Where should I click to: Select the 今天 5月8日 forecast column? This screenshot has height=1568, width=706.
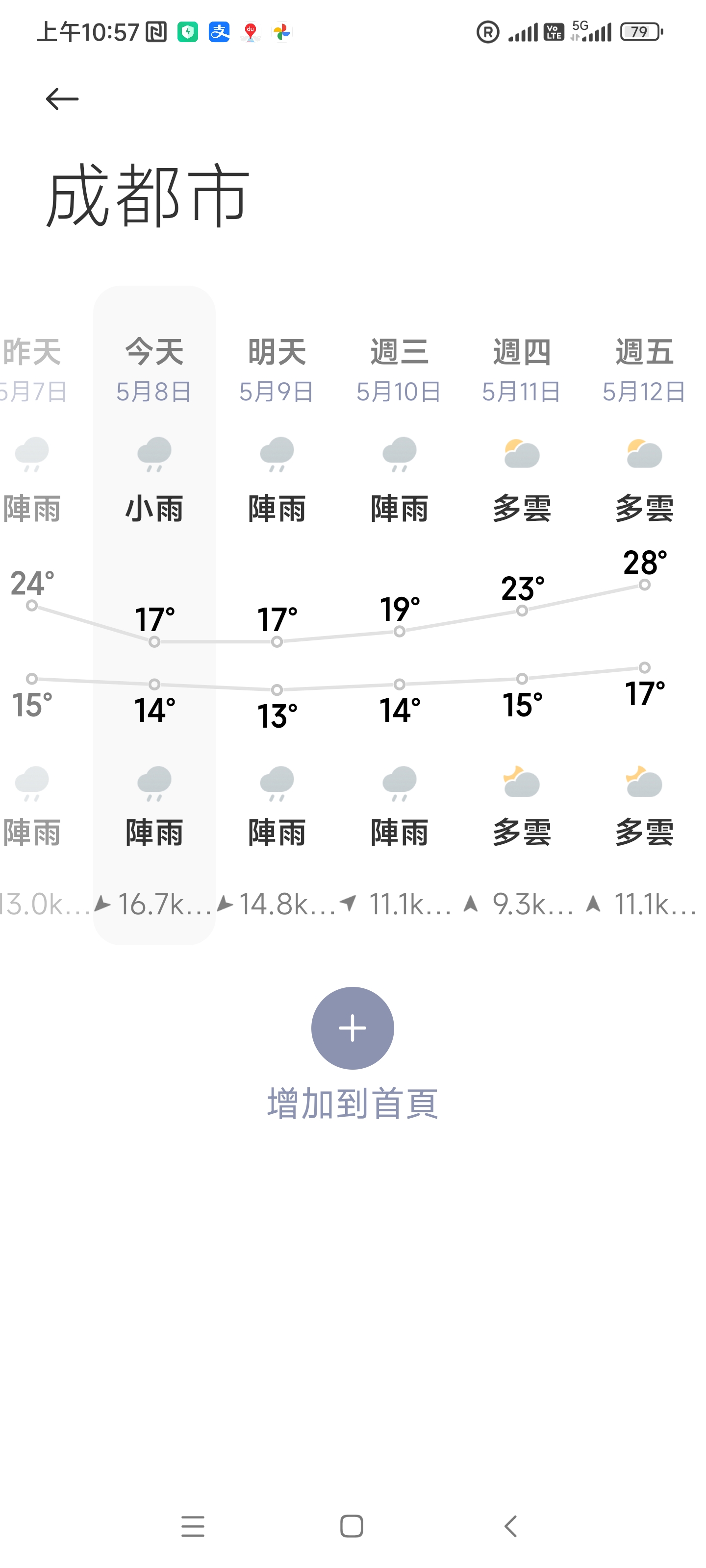(154, 615)
